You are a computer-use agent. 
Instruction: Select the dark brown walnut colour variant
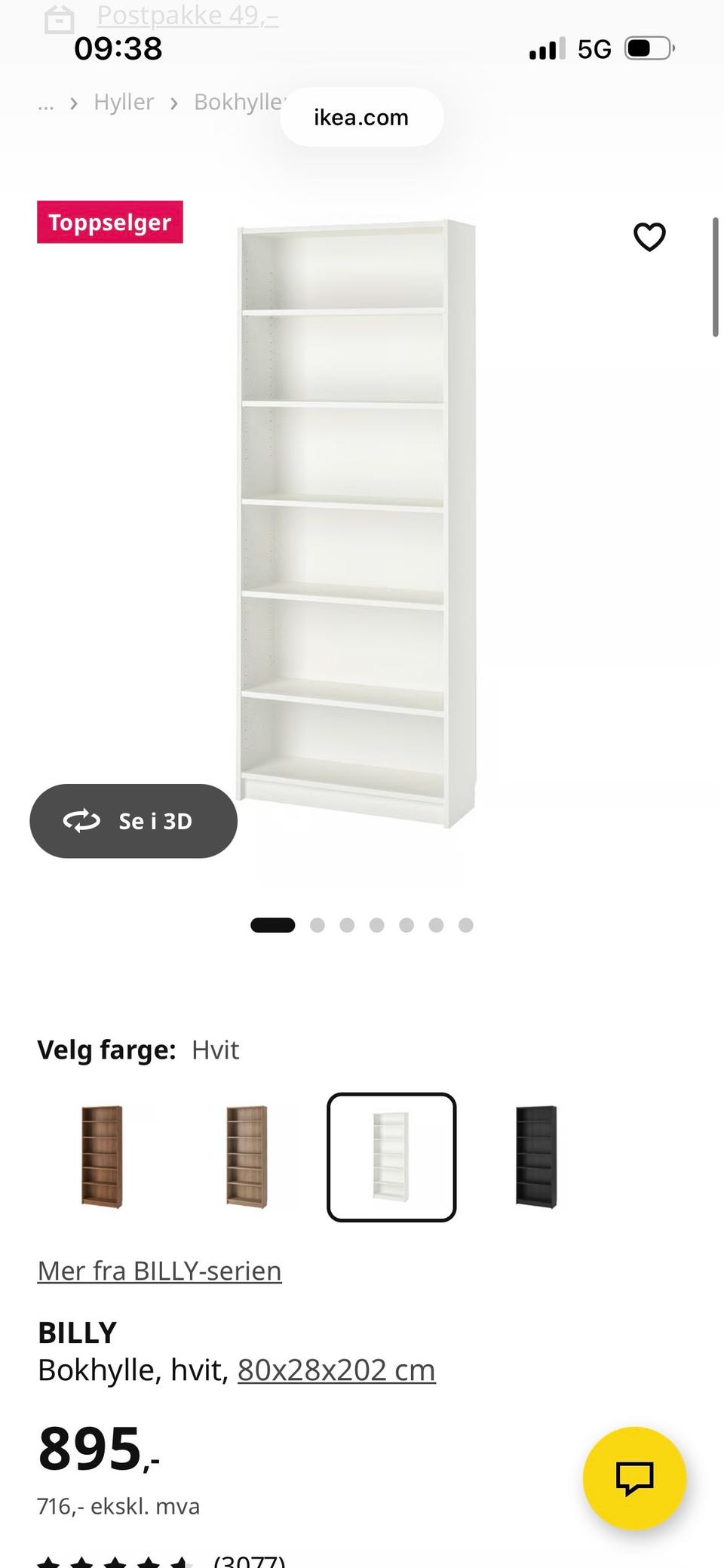(102, 1157)
